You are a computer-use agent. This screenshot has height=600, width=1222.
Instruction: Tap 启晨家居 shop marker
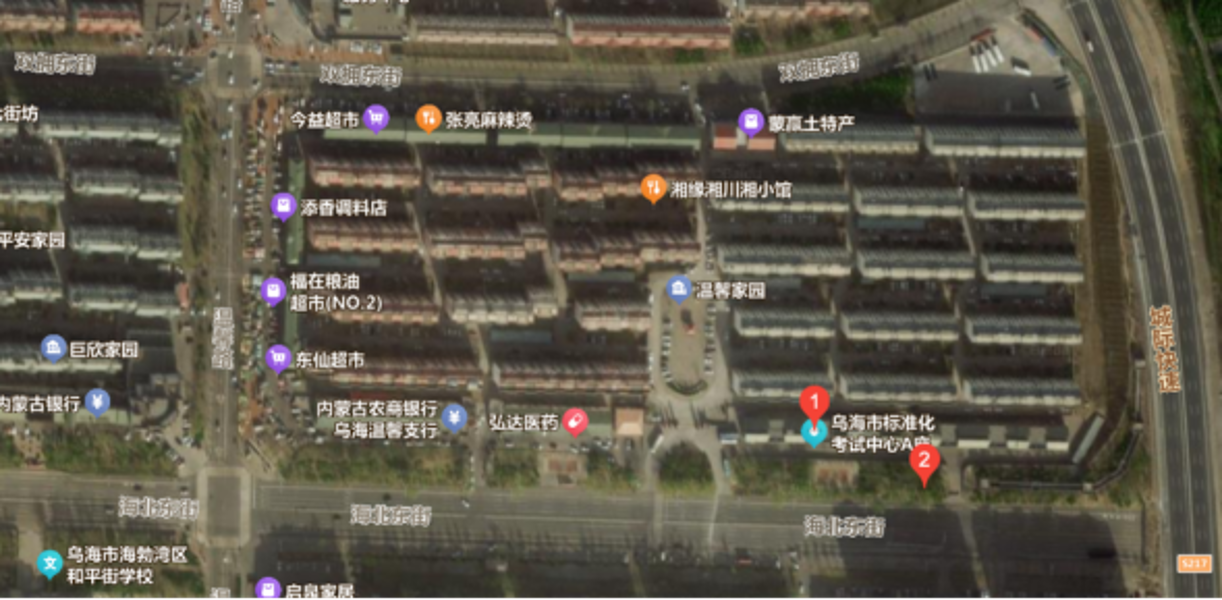click(x=267, y=589)
